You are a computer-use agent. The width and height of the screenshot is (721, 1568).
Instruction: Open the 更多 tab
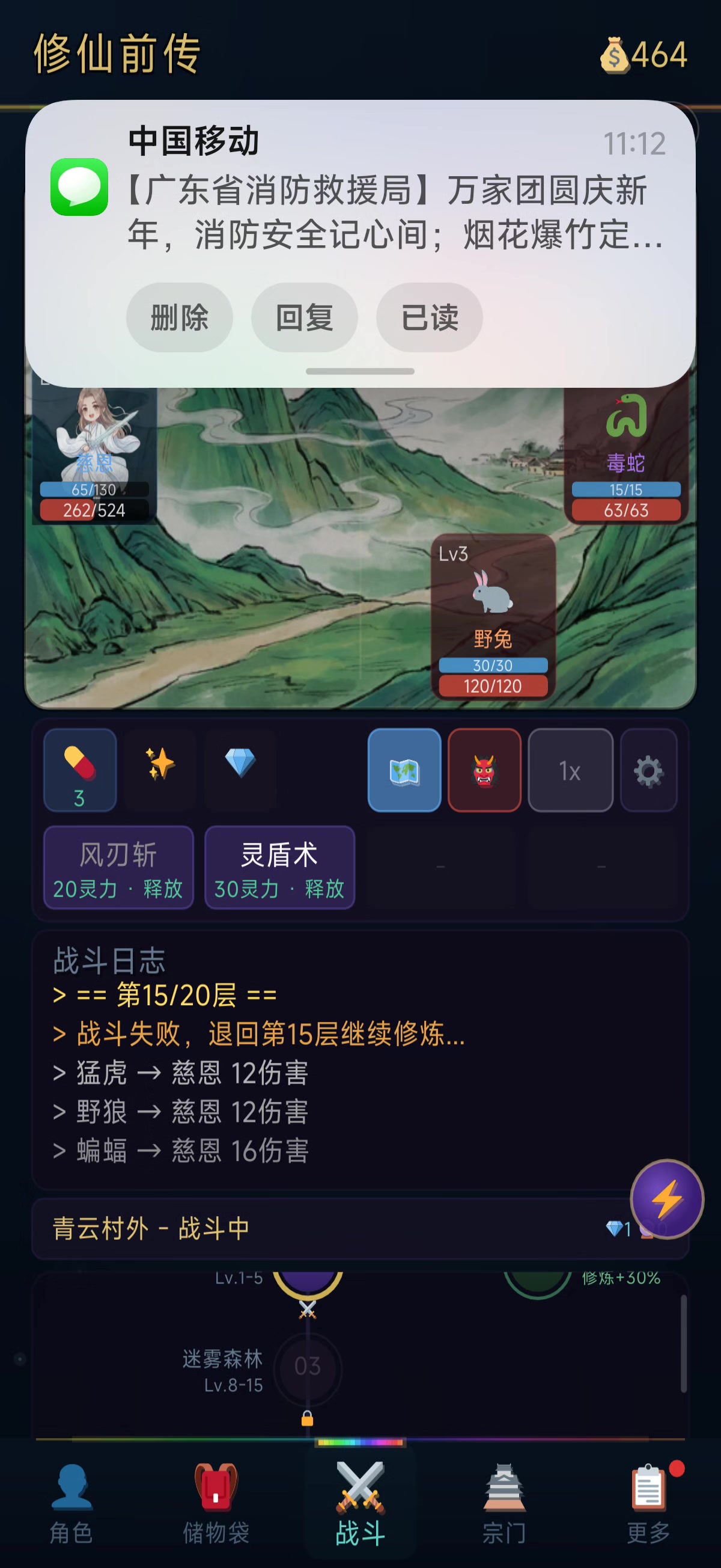click(648, 1504)
